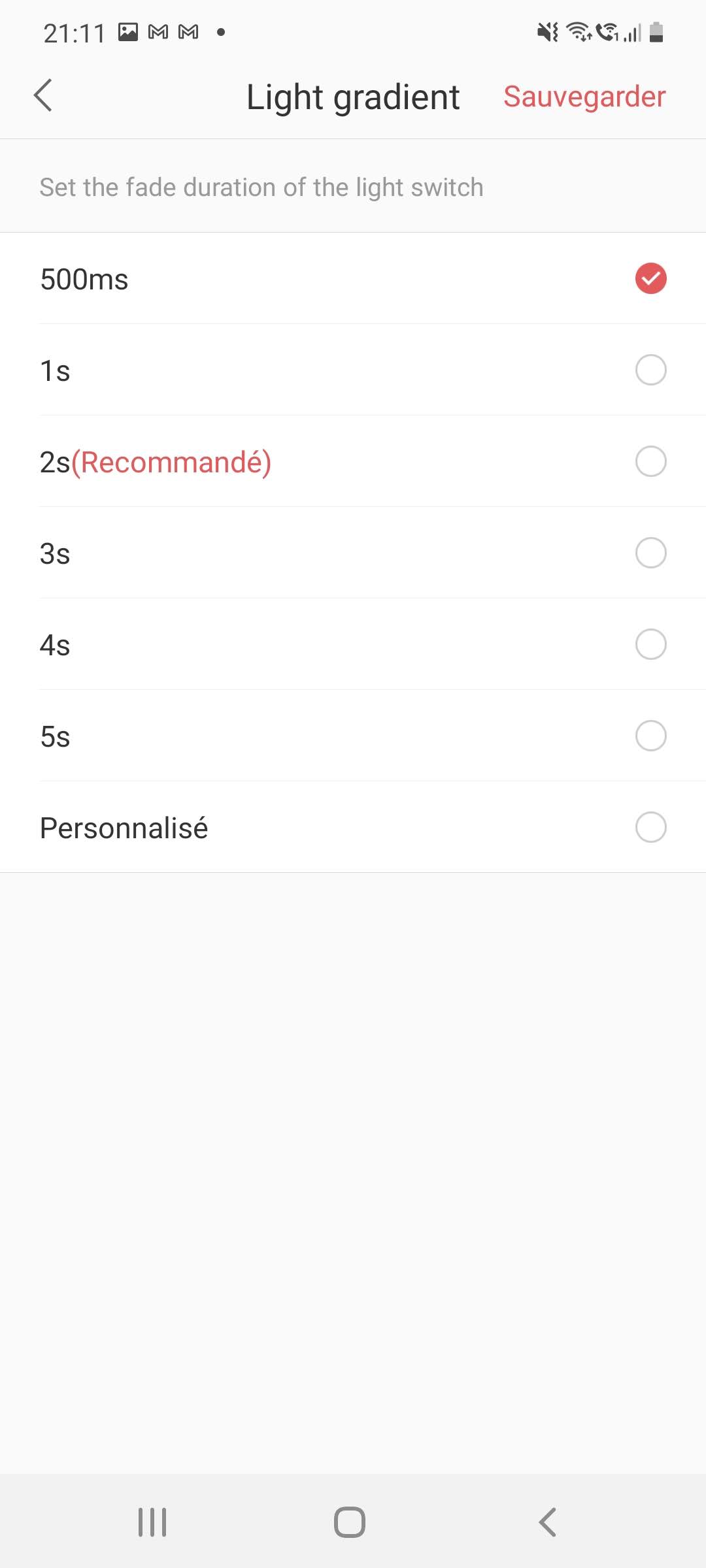This screenshot has width=706, height=1568.
Task: Tap Sauvegarder to save the setting
Action: 584,97
